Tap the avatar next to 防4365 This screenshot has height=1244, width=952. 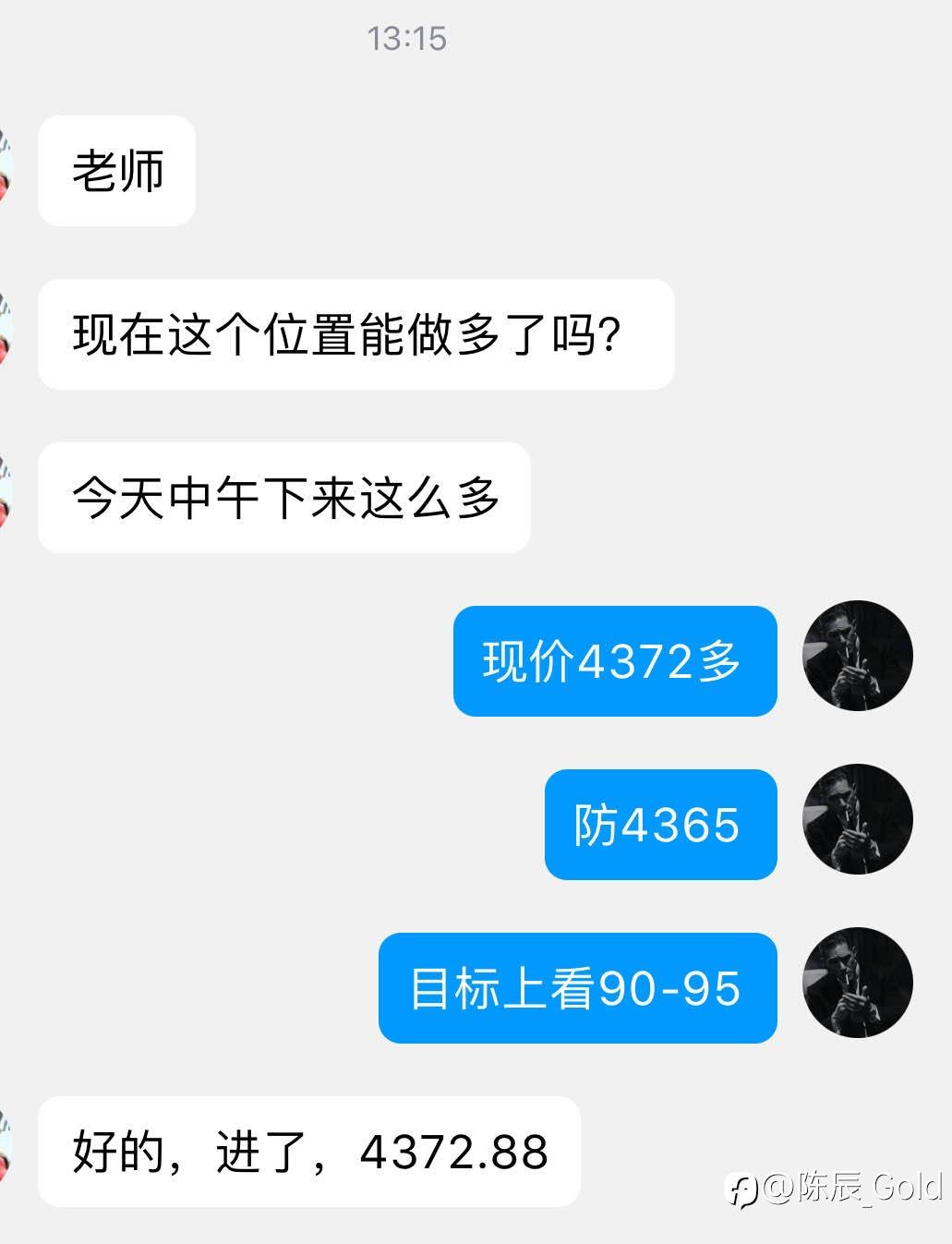pyautogui.click(x=858, y=819)
